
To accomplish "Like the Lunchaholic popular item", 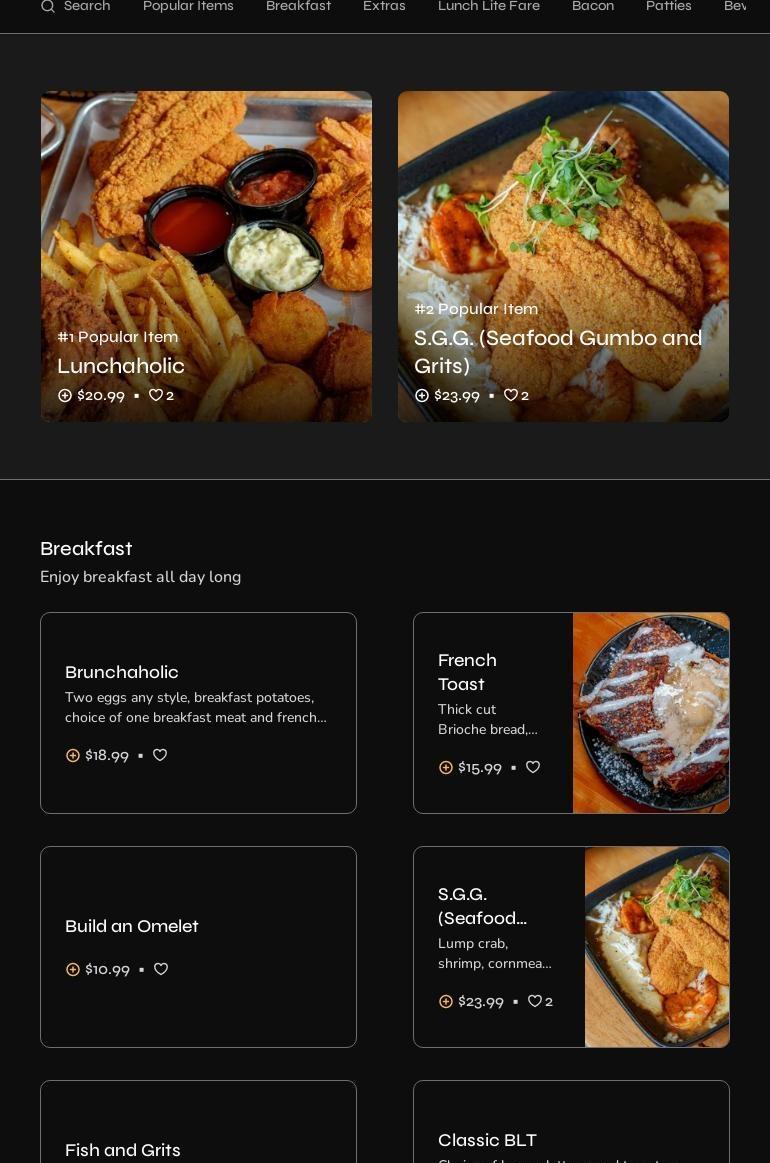I will click(156, 396).
